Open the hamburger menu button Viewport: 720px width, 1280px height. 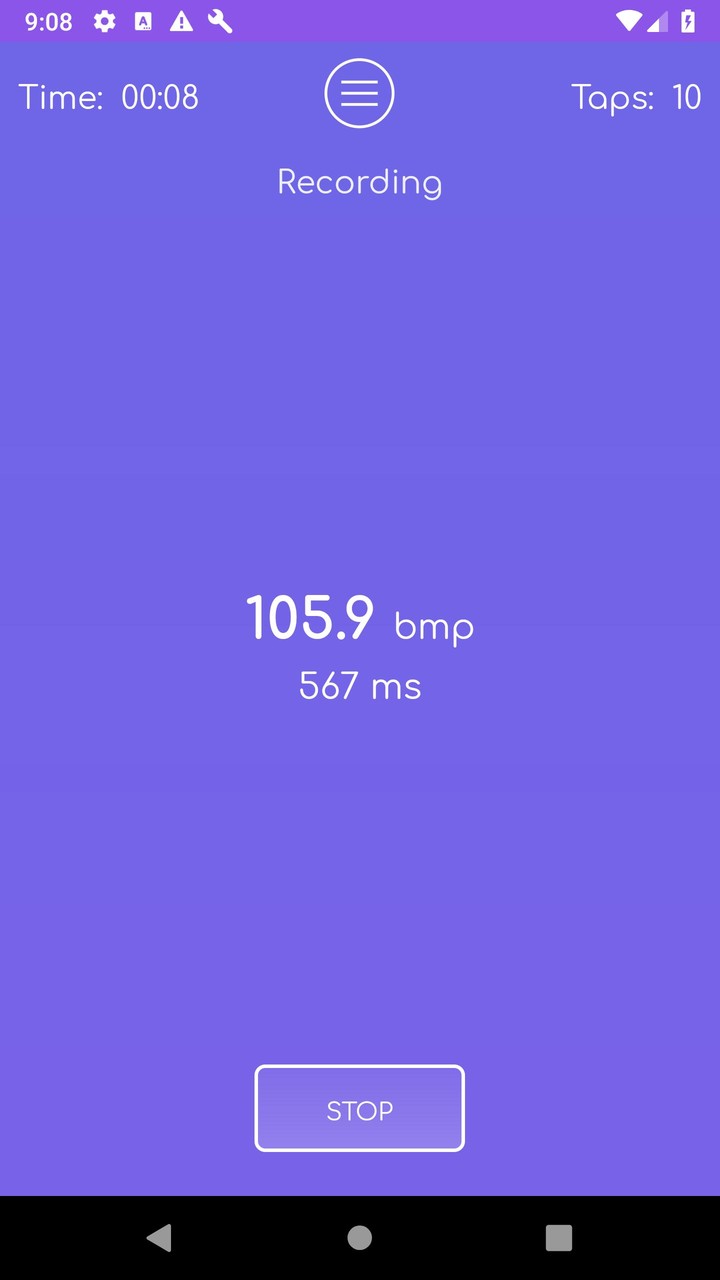point(359,93)
